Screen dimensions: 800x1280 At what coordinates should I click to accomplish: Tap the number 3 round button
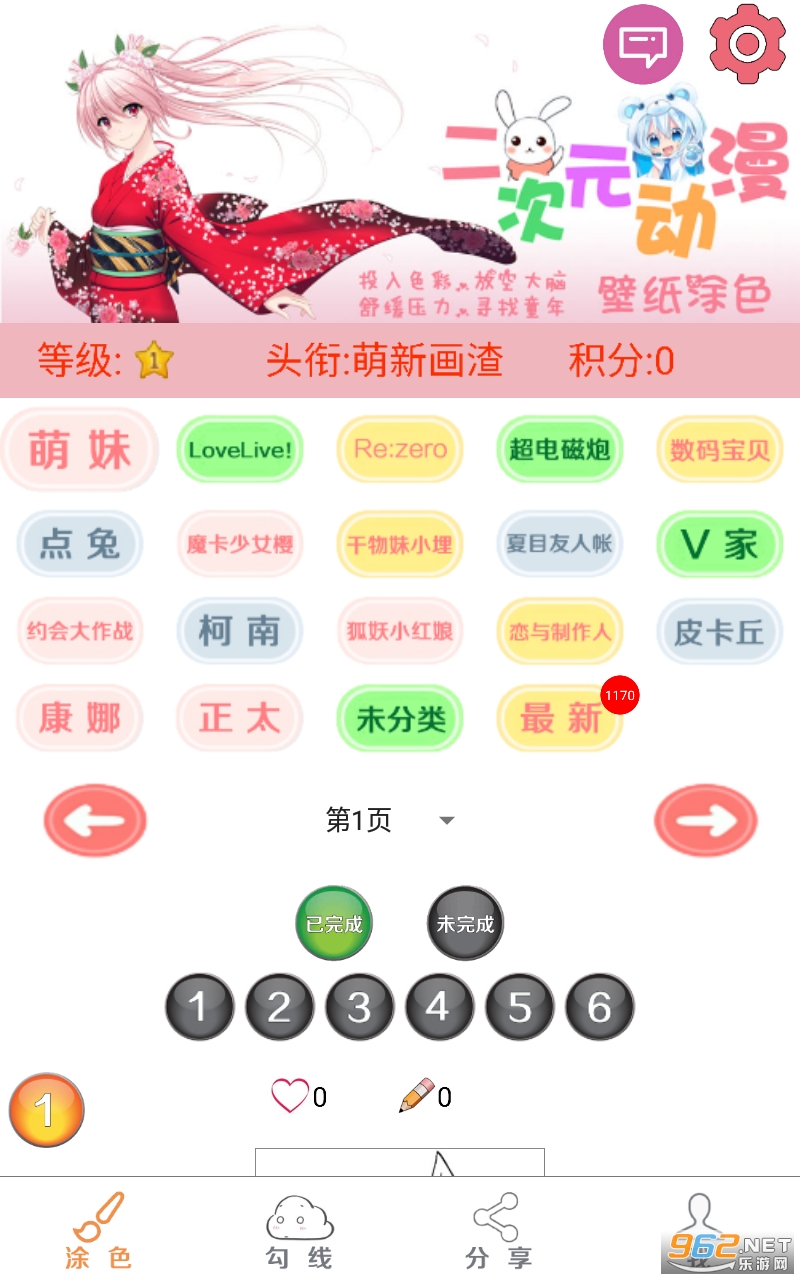pyautogui.click(x=359, y=1007)
